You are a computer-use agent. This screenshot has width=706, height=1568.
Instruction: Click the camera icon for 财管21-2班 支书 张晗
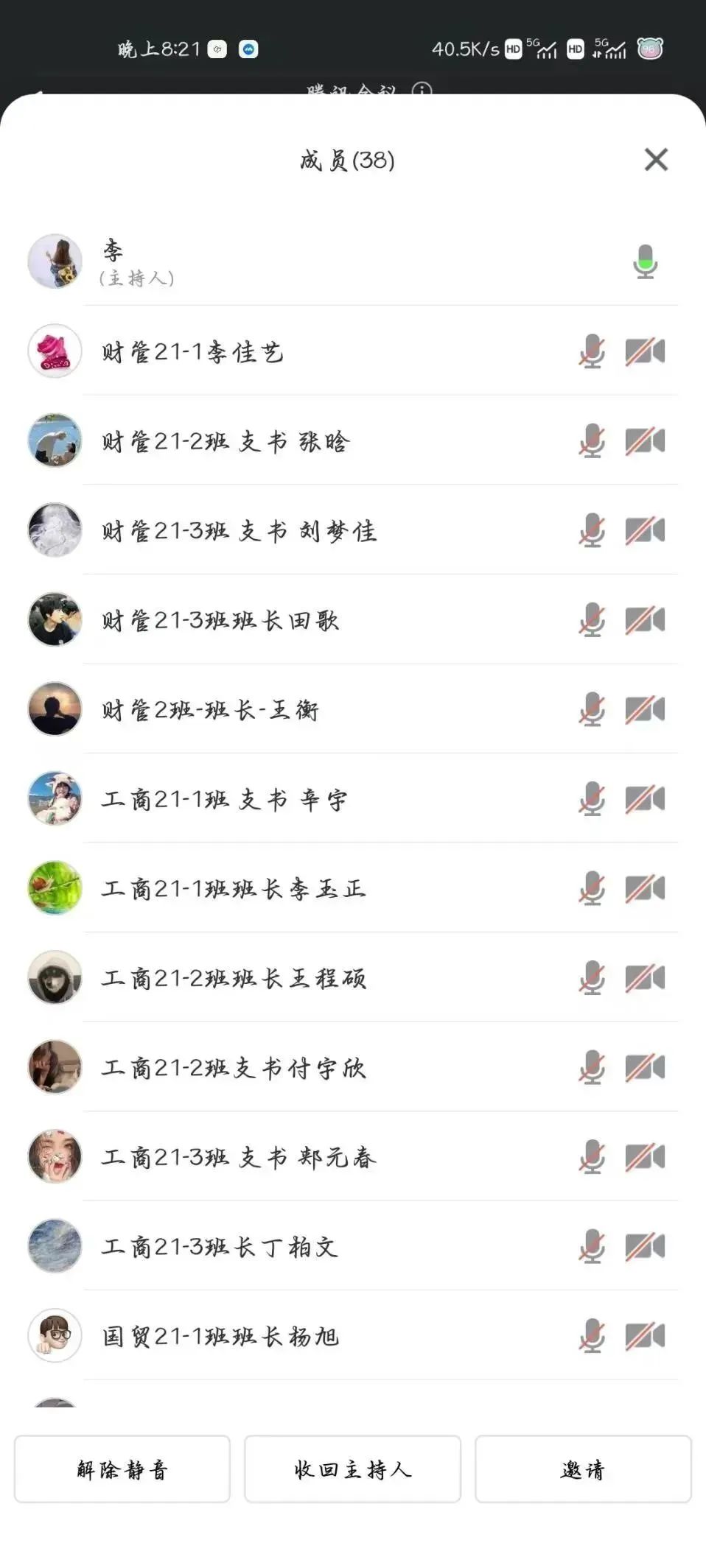[x=645, y=442]
